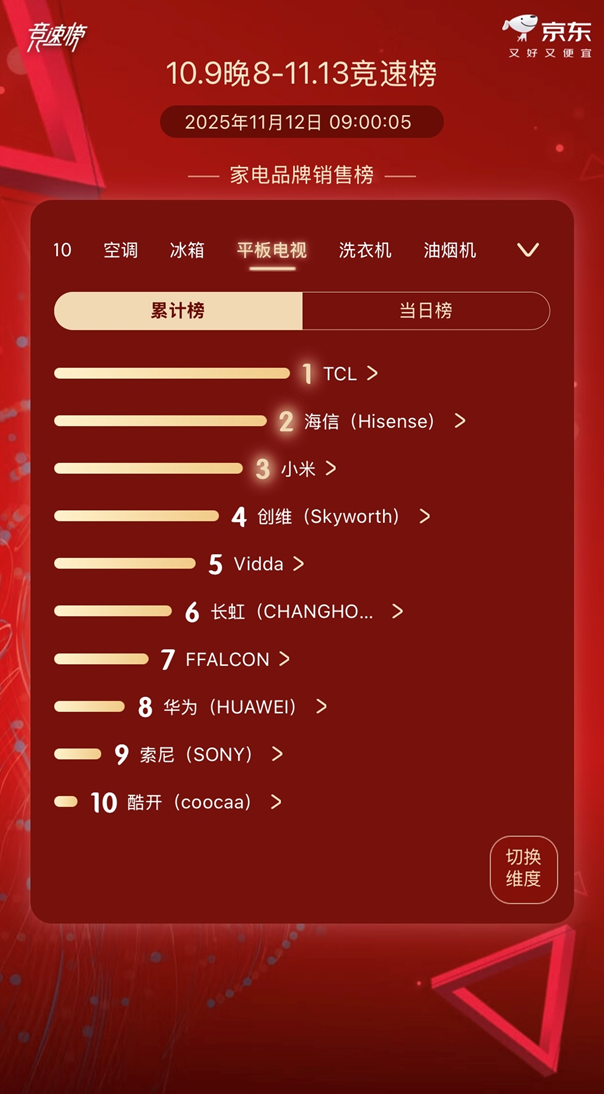The height and width of the screenshot is (1094, 604).
Task: Open the 酷开 (coocaa) brand entry
Action: 199,802
